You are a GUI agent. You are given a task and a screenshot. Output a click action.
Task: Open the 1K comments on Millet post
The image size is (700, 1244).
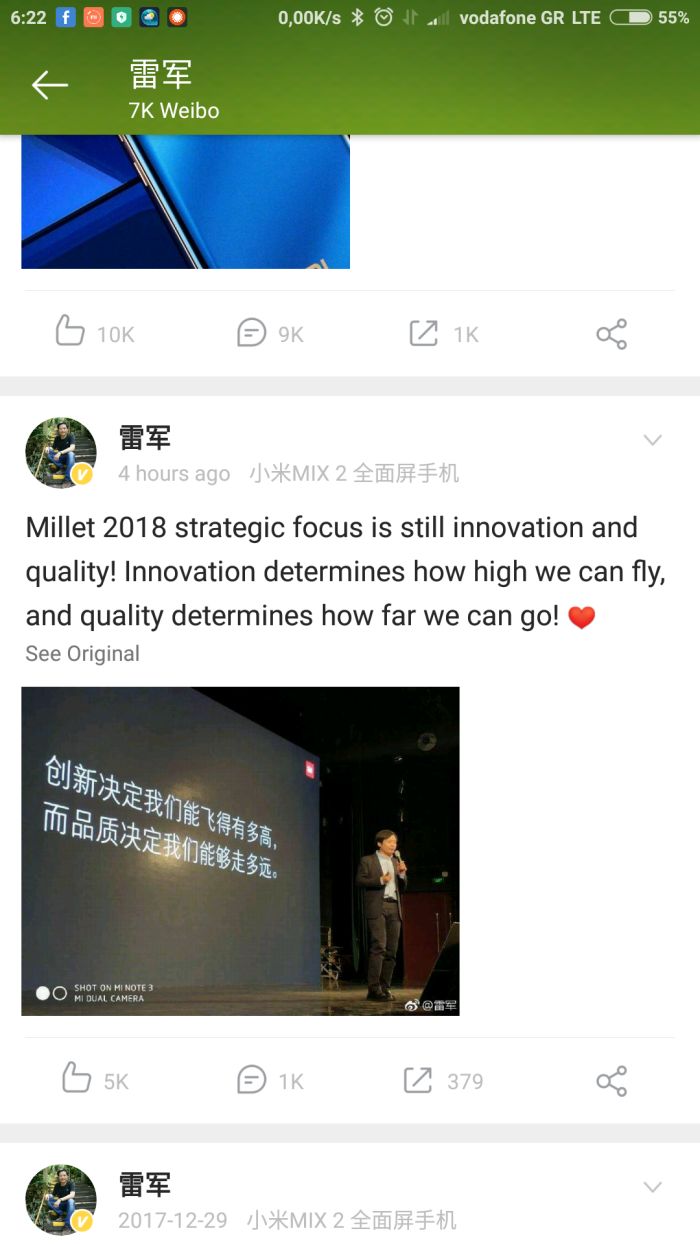click(x=252, y=1080)
